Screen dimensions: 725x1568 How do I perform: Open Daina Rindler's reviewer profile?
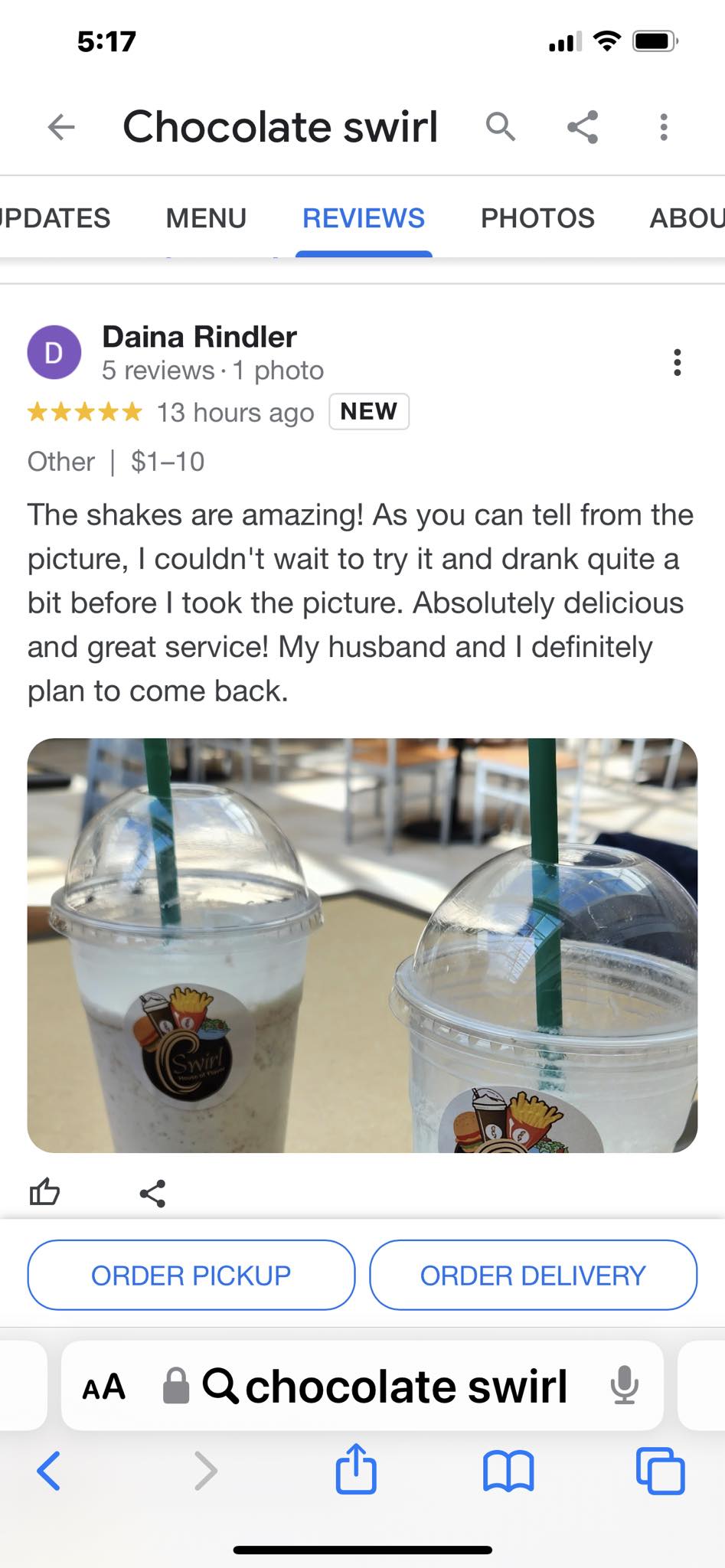coord(199,337)
